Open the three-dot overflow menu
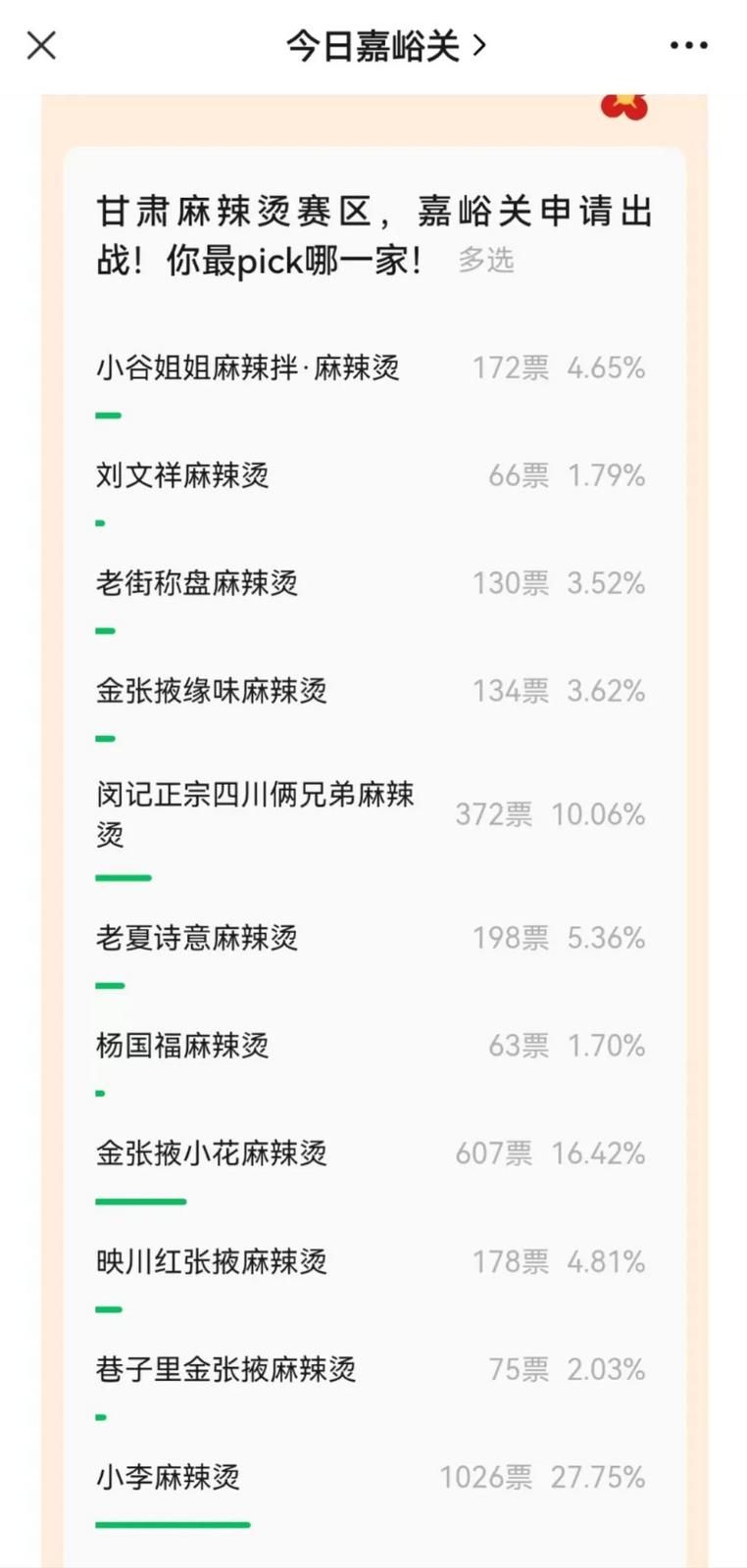Screen dimensions: 747x1568 point(688,45)
